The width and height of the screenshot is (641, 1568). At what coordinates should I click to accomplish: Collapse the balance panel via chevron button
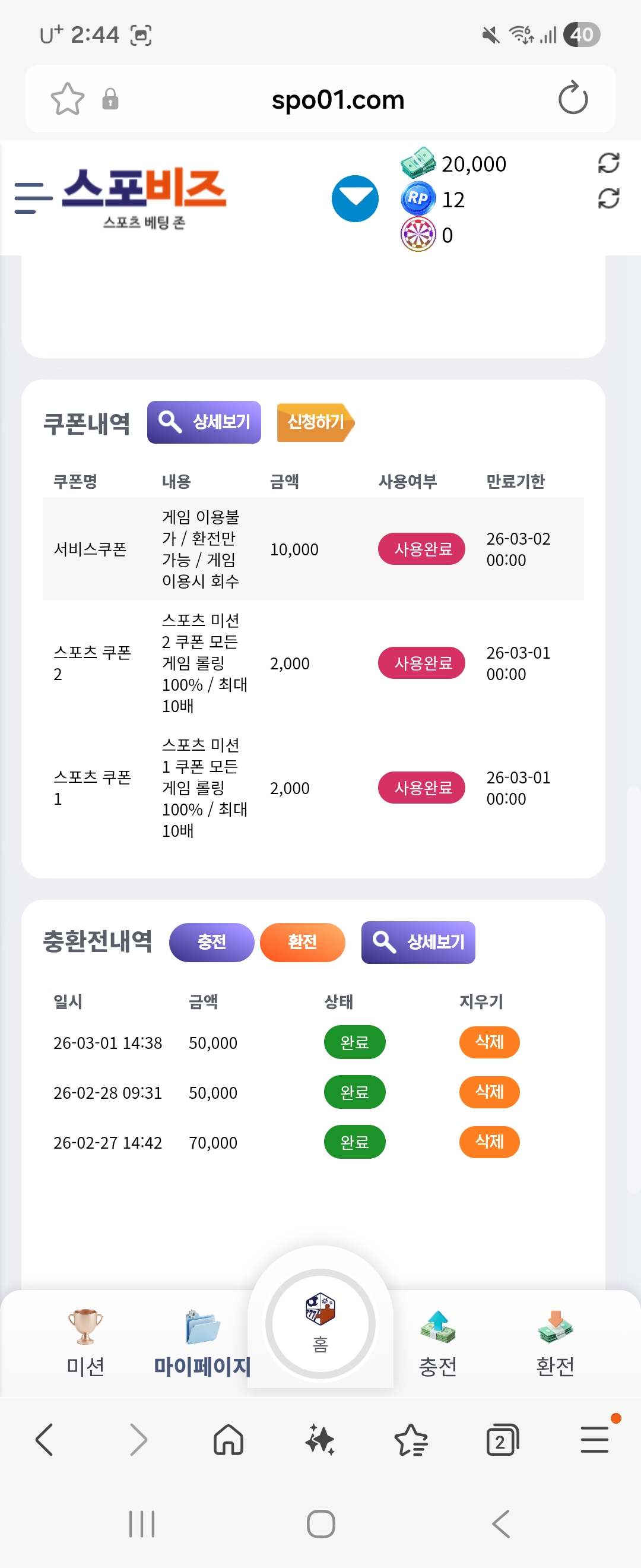point(355,198)
